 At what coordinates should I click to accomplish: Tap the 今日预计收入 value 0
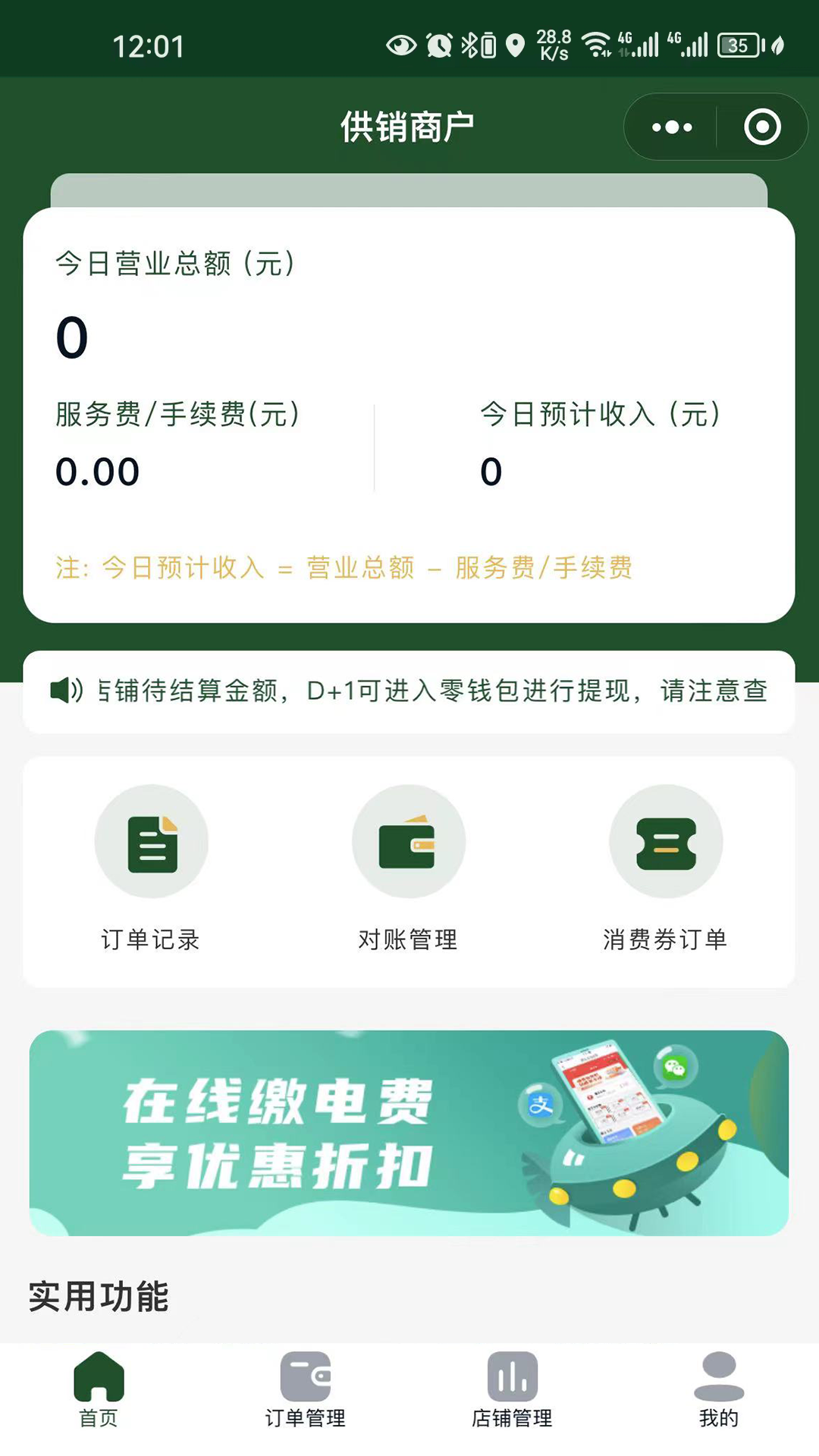pyautogui.click(x=491, y=470)
